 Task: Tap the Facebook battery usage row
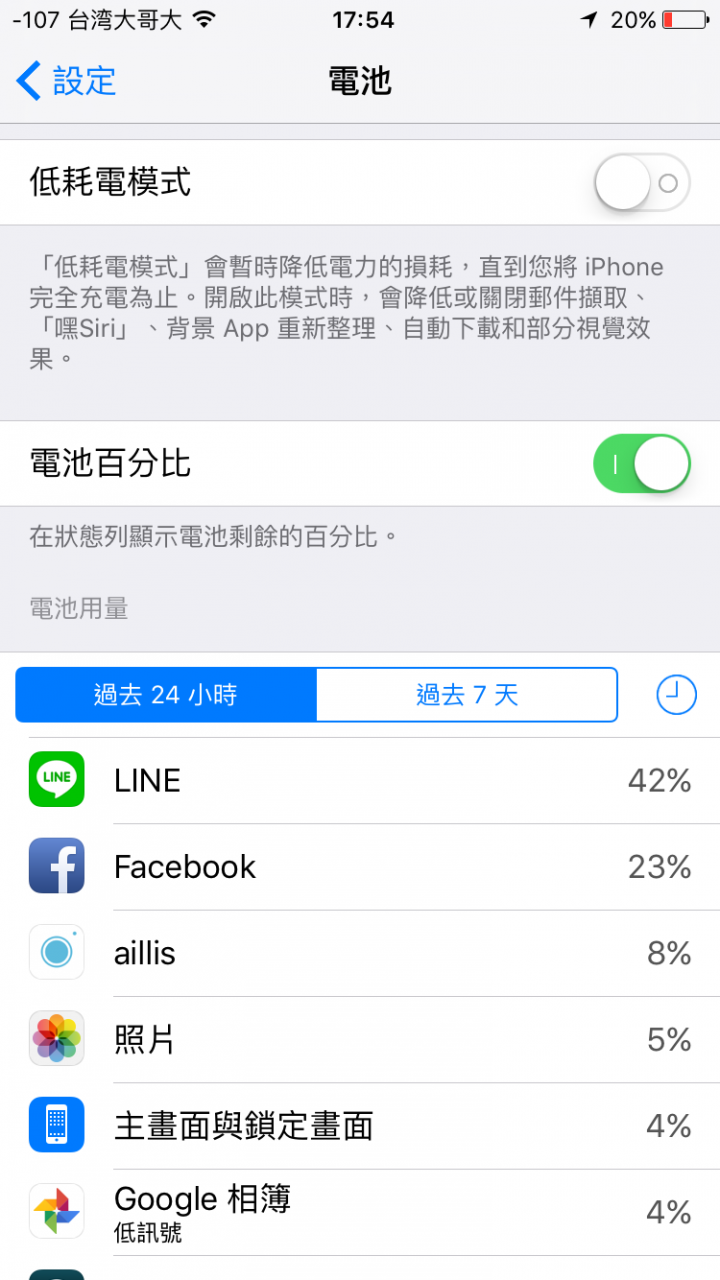[360, 867]
